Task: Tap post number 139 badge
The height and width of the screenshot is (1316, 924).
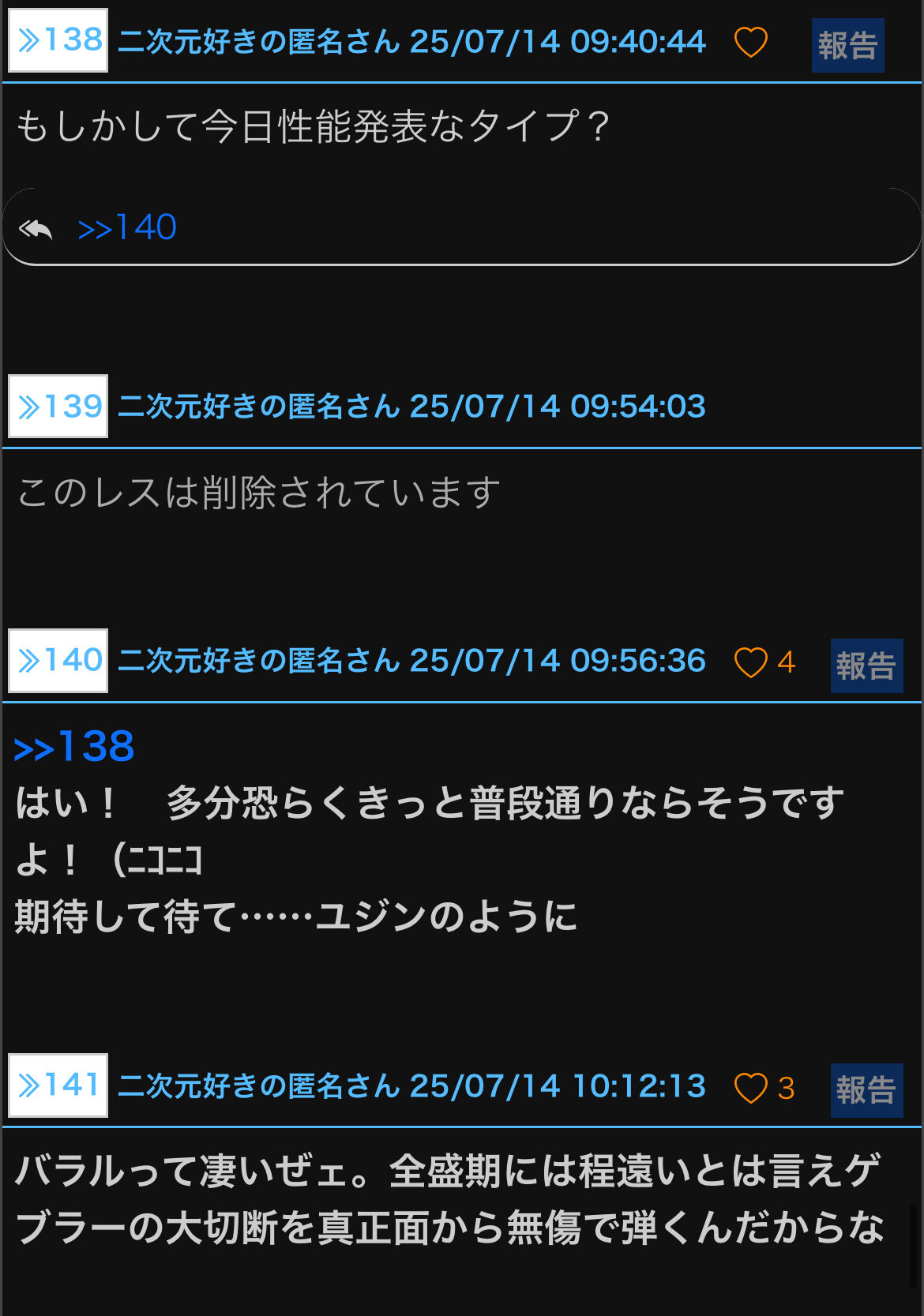Action: 58,407
